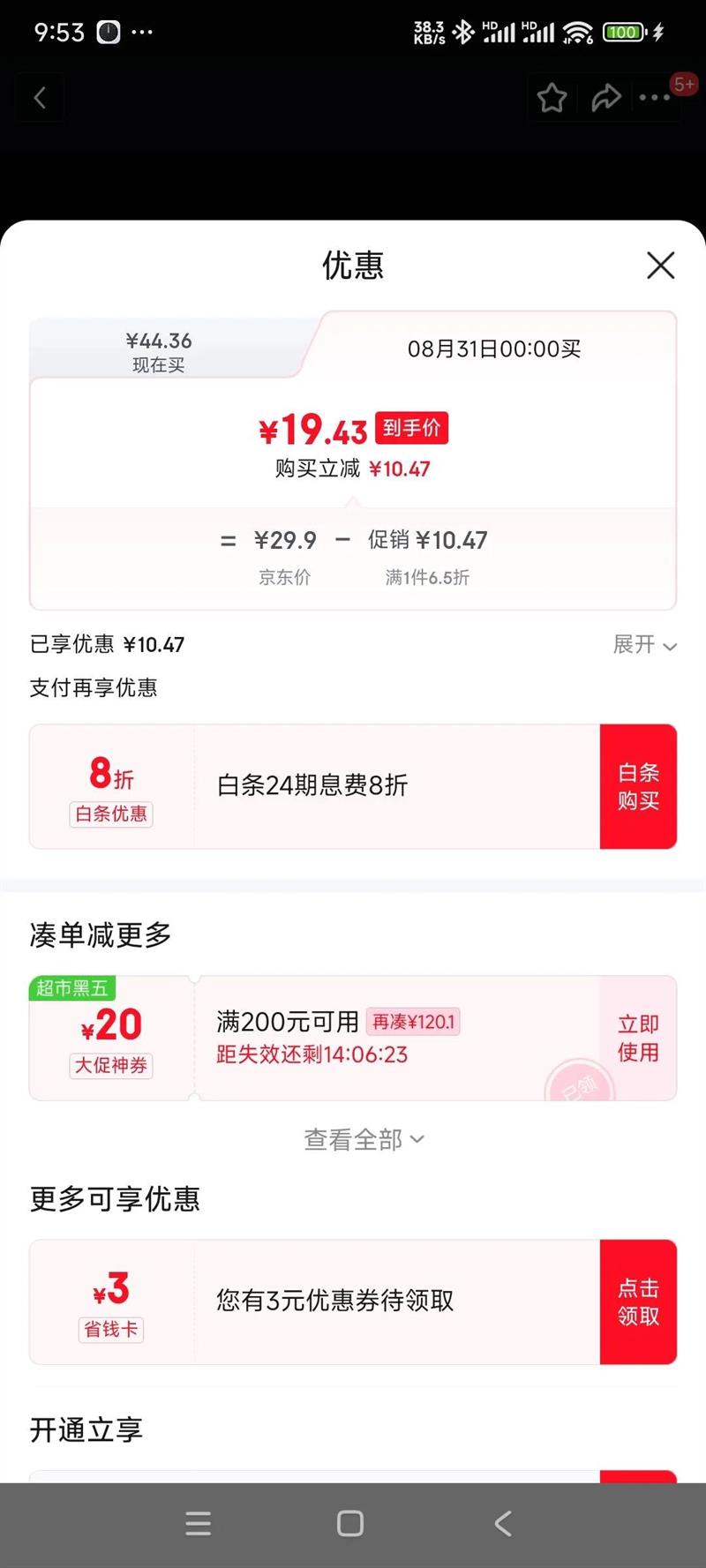Go back with the top-left arrow
Viewport: 706px width, 1568px height.
40,98
